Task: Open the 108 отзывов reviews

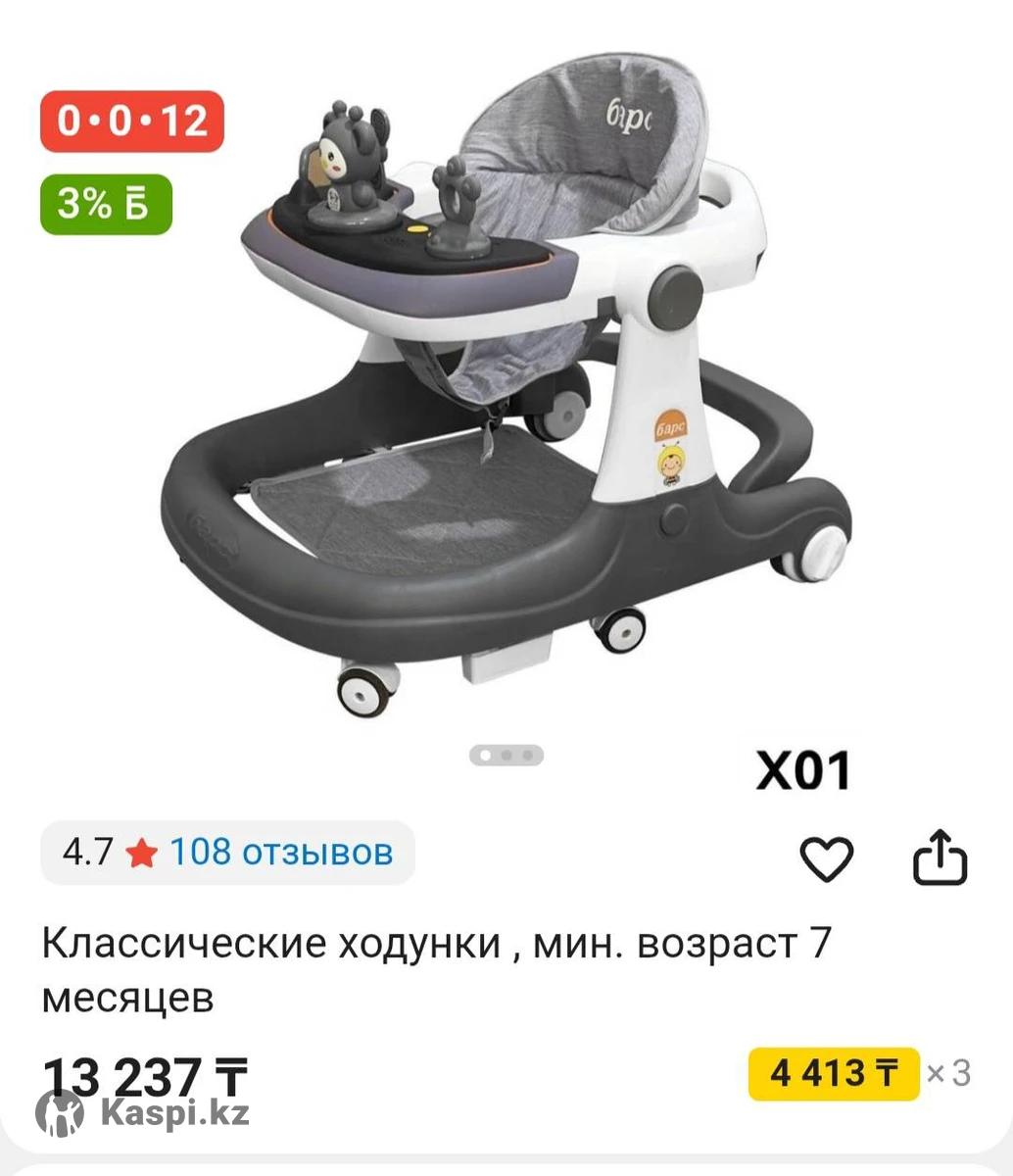Action: pos(281,852)
